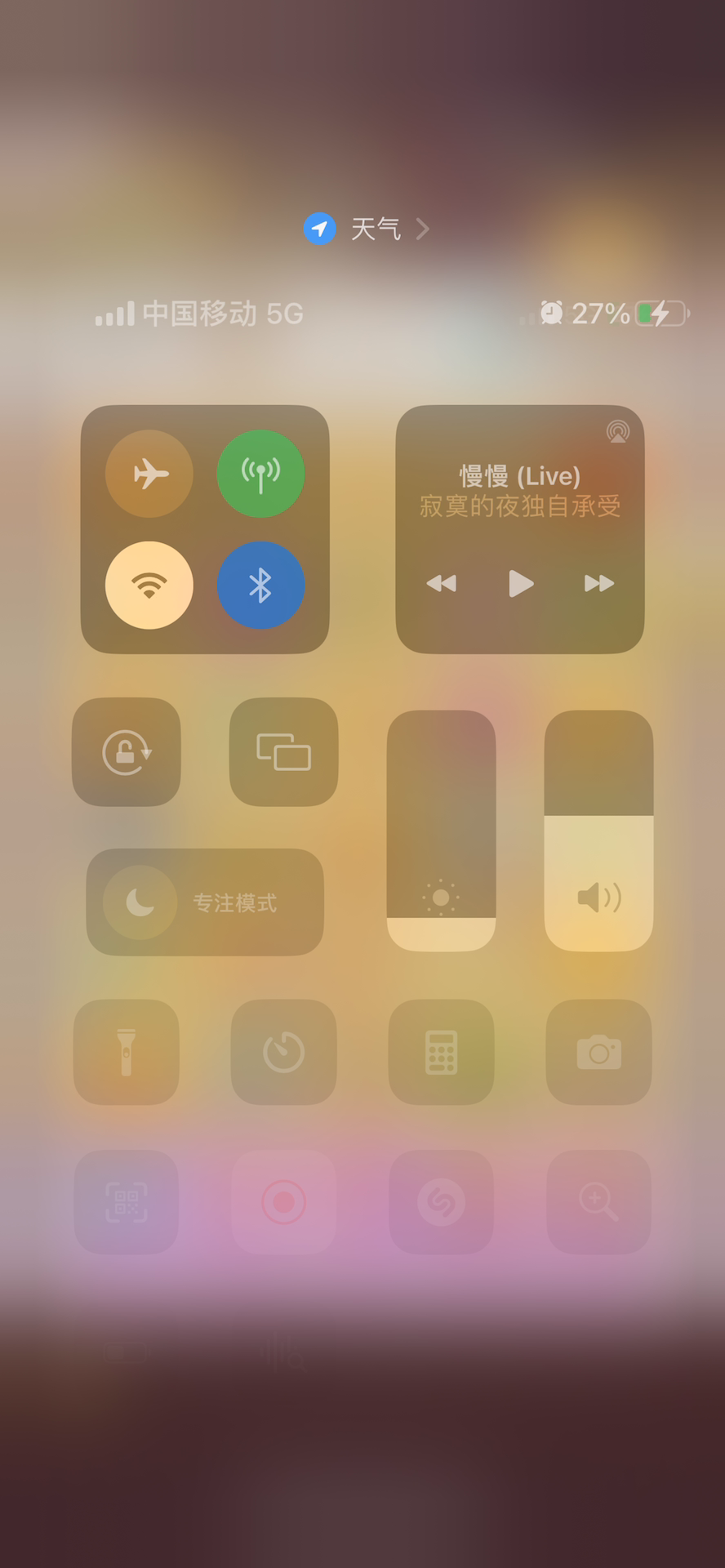Start screen recording
The image size is (725, 1568).
(x=283, y=1202)
